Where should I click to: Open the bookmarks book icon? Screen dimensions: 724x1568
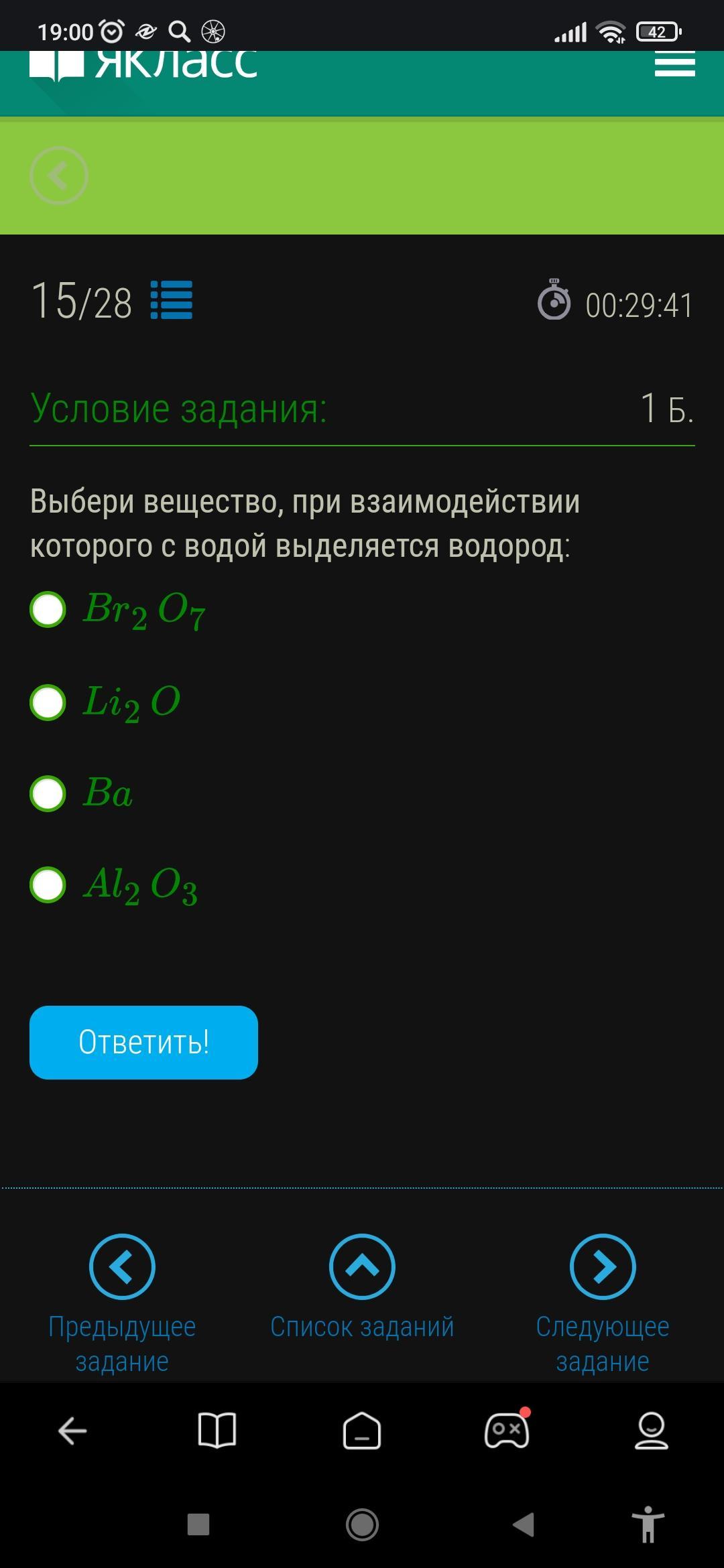click(217, 1431)
